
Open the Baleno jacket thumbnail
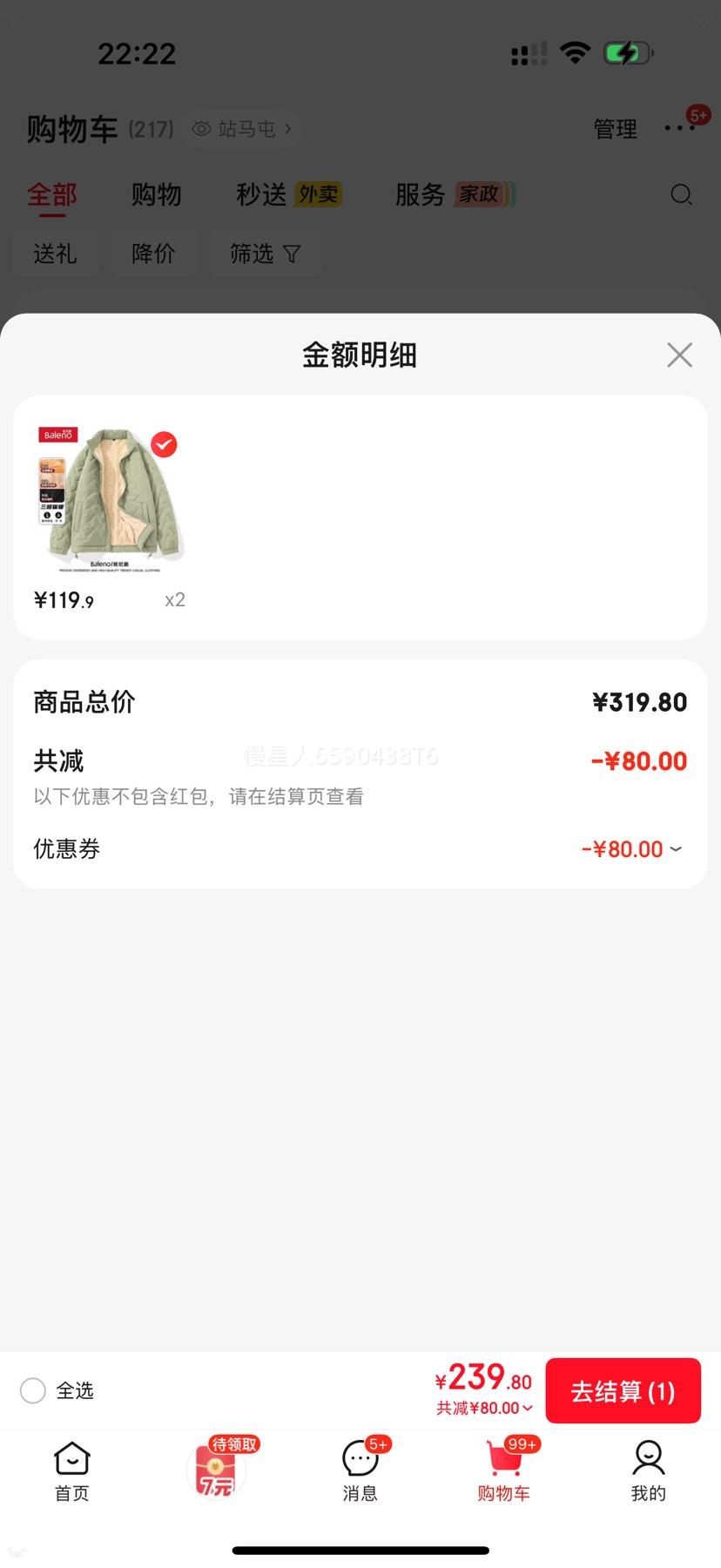pos(113,497)
